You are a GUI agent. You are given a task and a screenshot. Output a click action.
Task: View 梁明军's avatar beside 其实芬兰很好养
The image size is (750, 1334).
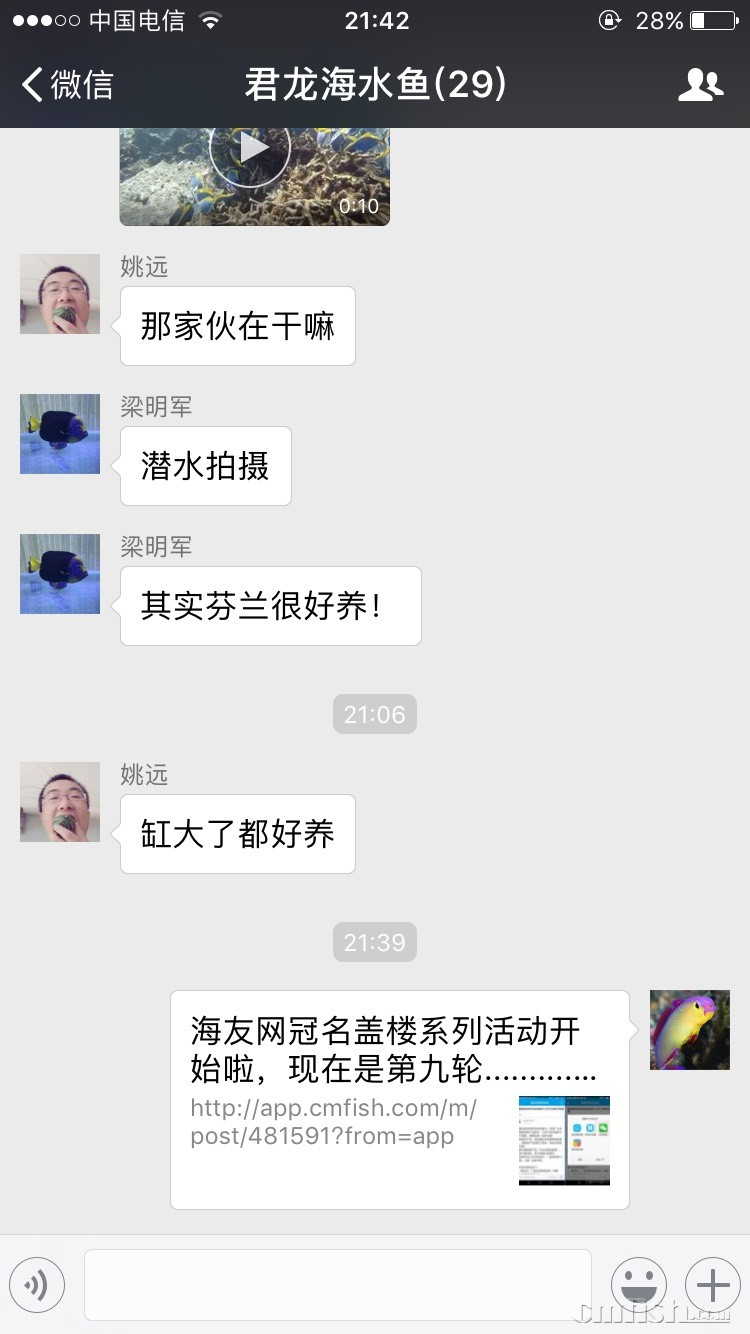[x=60, y=574]
